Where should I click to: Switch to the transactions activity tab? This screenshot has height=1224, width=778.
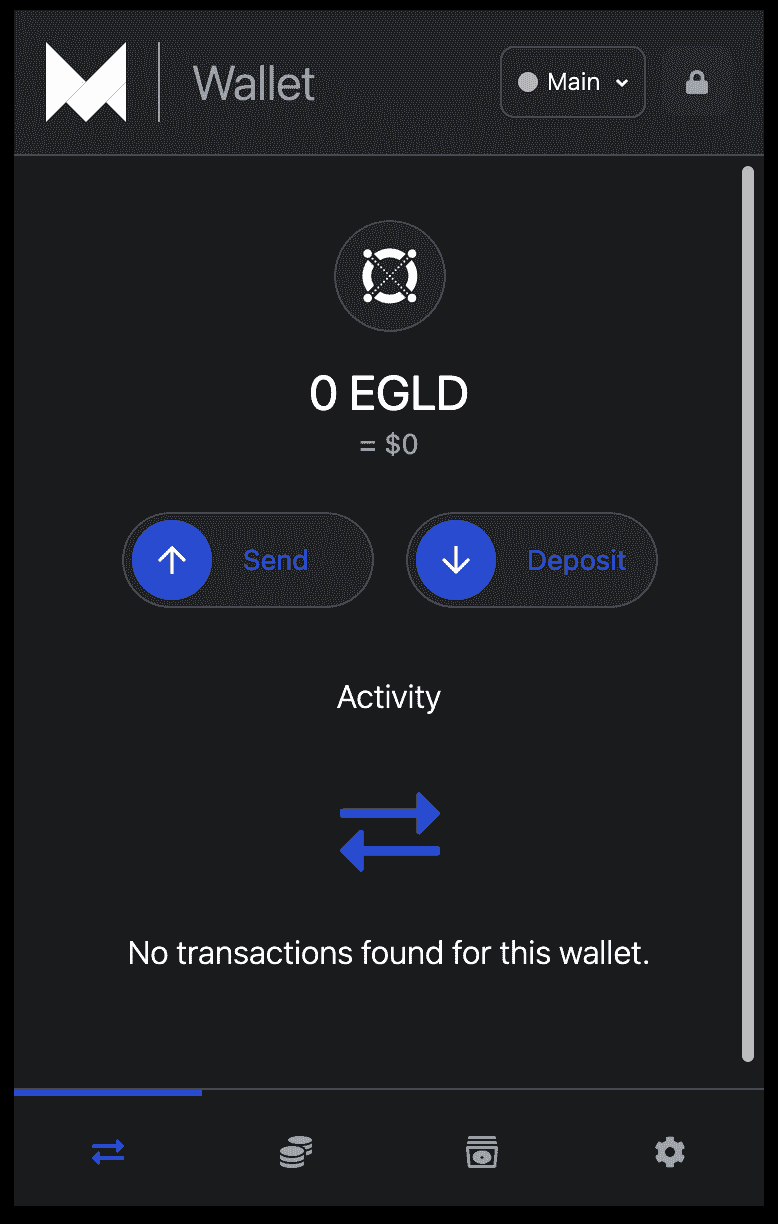pyautogui.click(x=108, y=1152)
